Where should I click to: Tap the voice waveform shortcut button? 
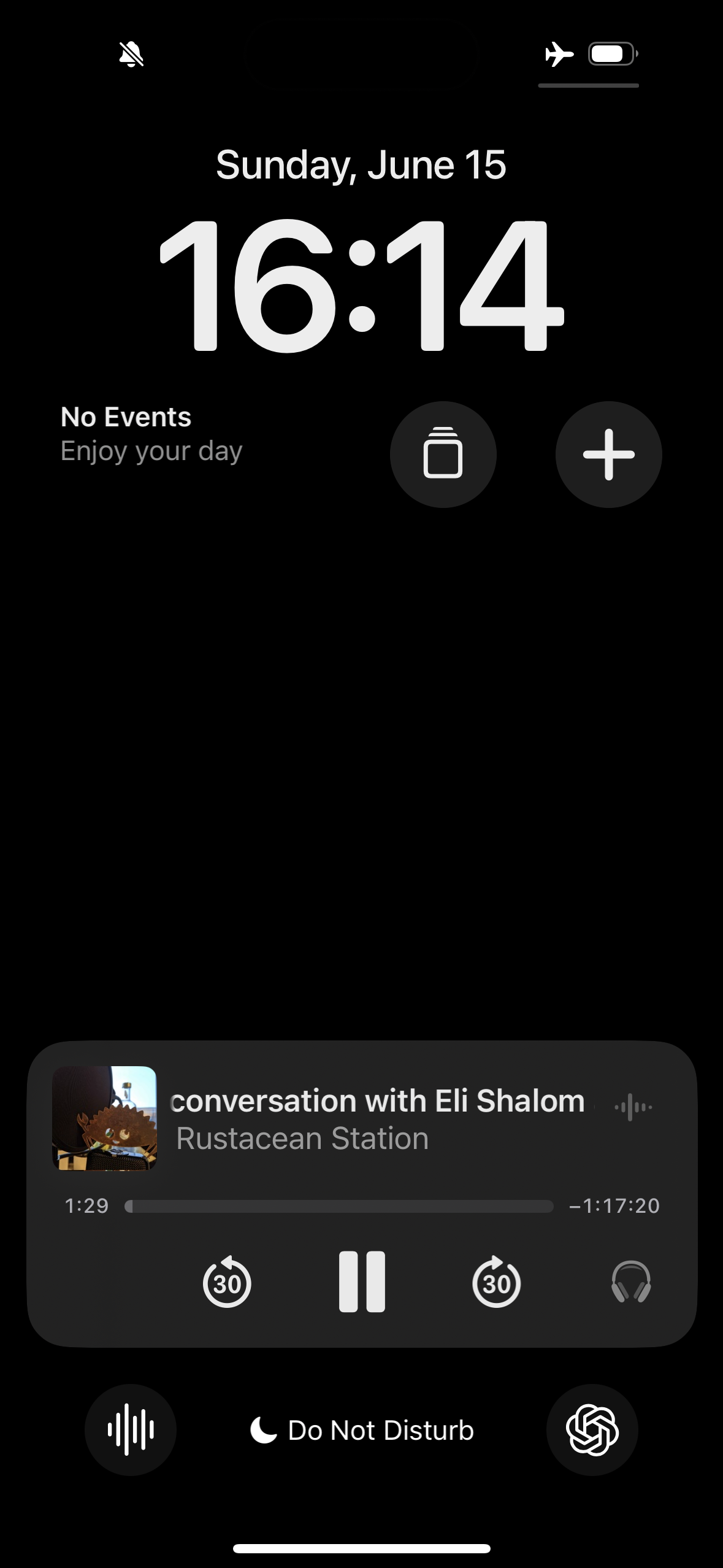pos(131,1430)
